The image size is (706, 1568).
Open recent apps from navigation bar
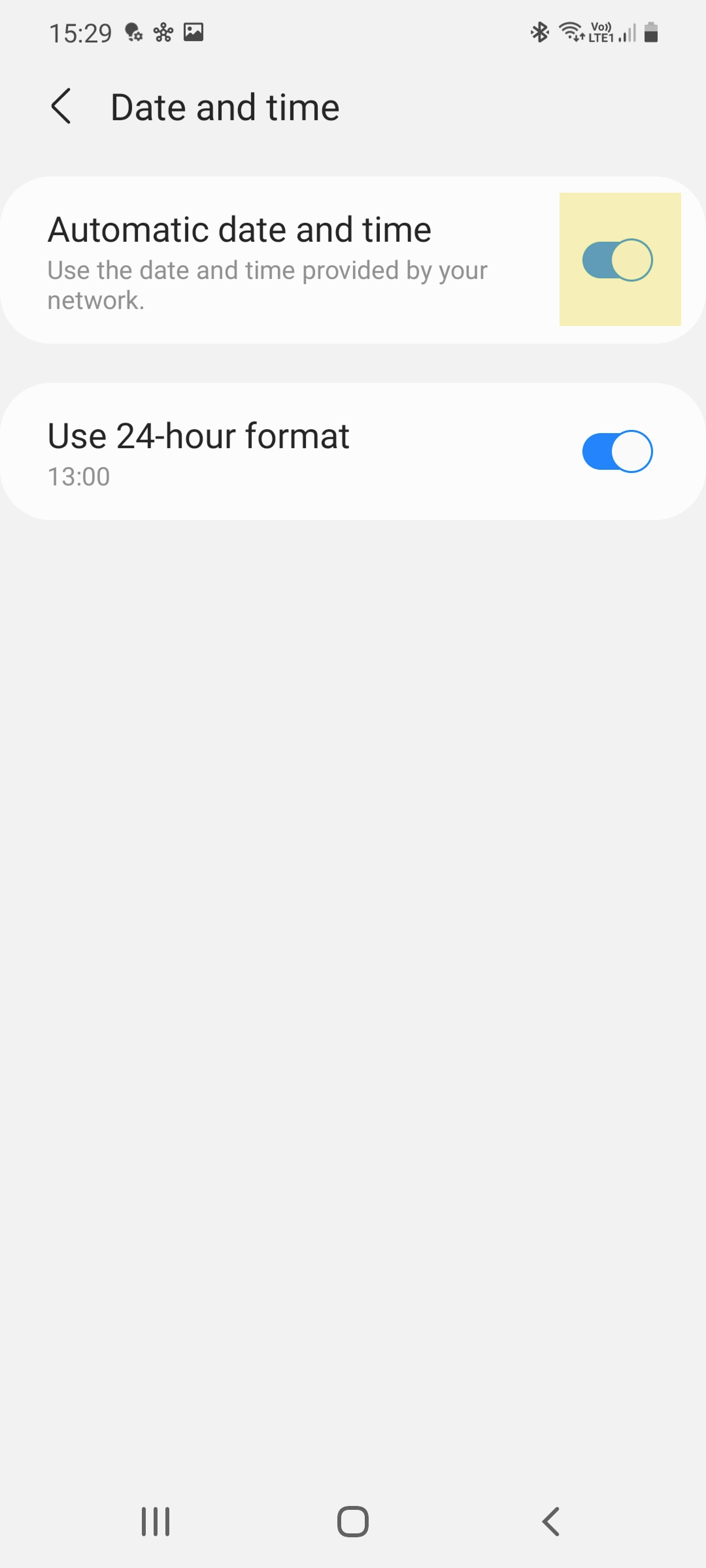coord(155,1522)
